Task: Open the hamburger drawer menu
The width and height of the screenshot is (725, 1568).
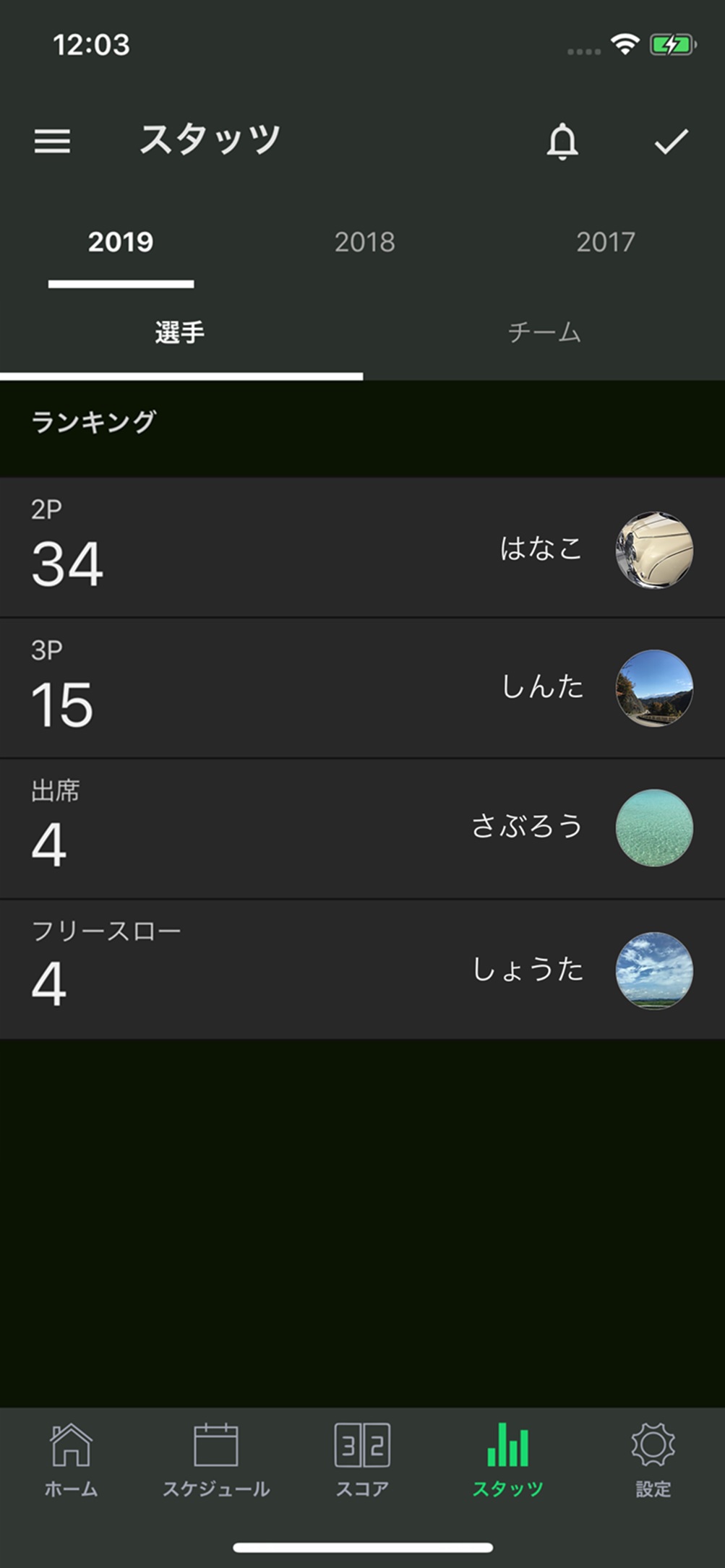Action: tap(52, 141)
